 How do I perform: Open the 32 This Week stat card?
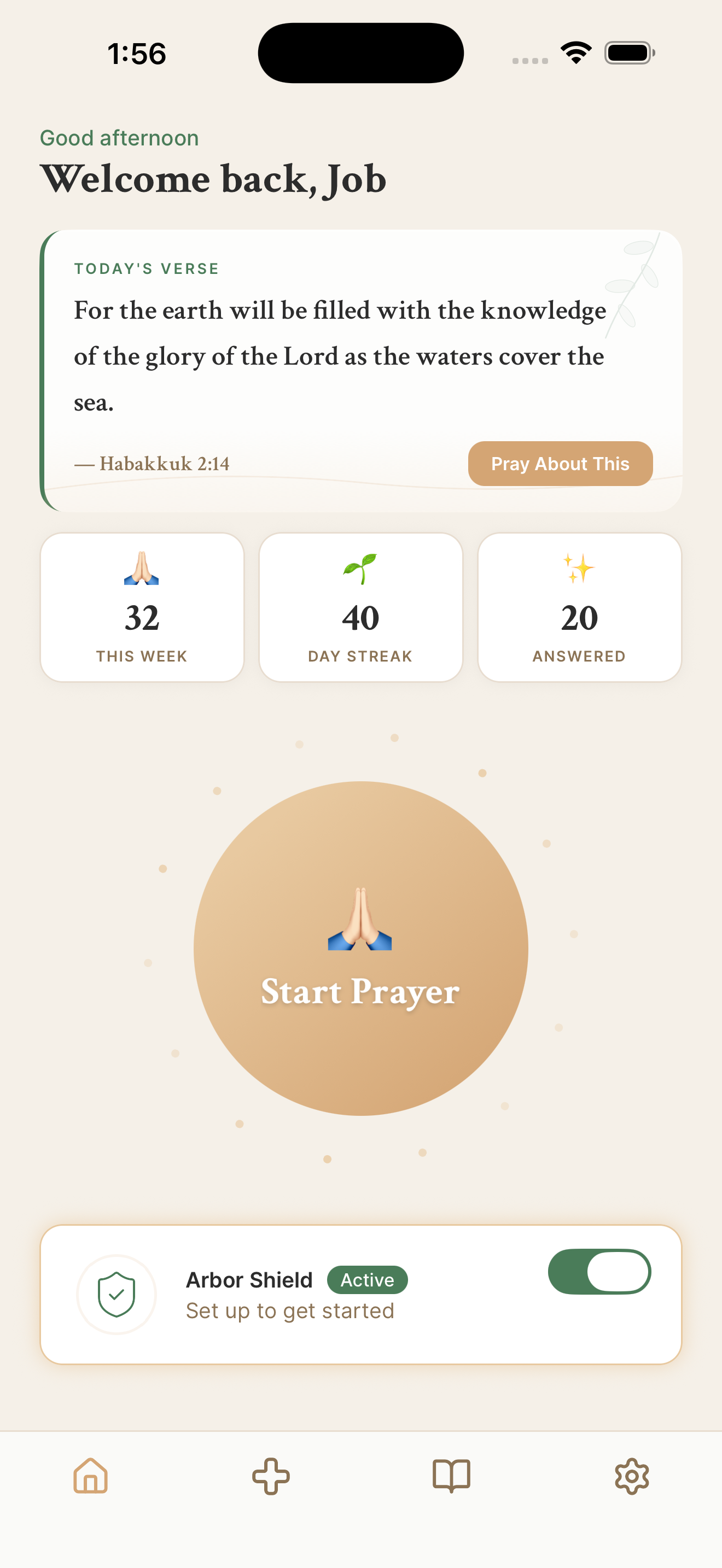tap(142, 607)
